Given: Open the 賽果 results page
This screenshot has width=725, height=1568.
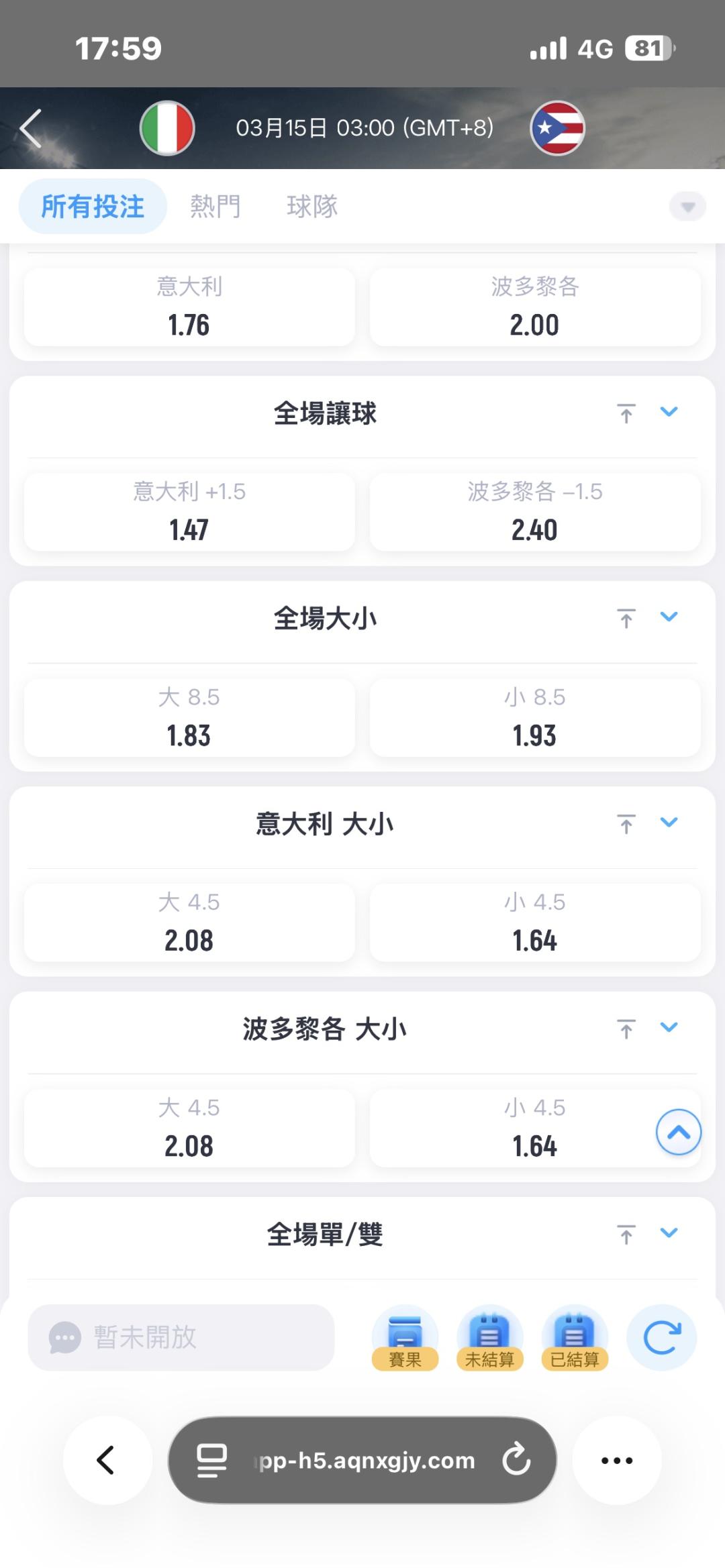Looking at the screenshot, I should click(x=405, y=1338).
